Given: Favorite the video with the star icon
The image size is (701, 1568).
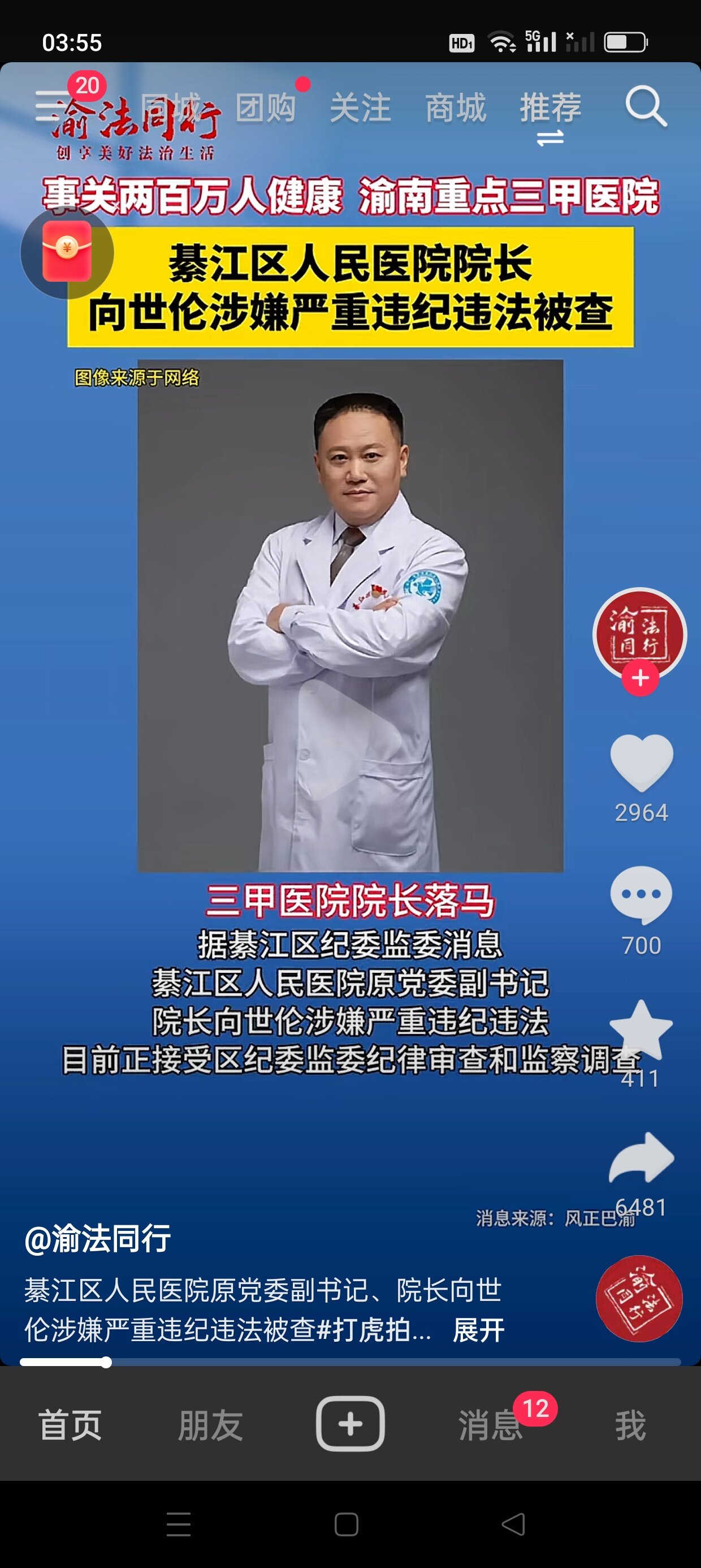Looking at the screenshot, I should pos(641,1029).
